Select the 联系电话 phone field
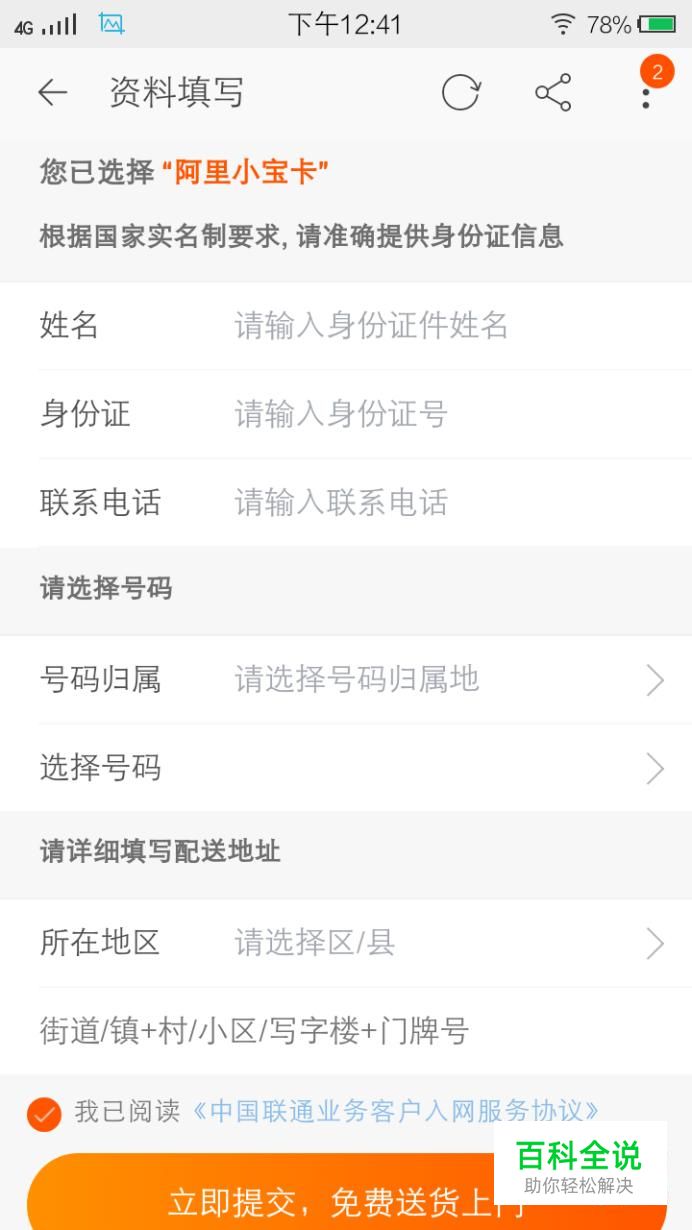Screen dimensions: 692x1230 pos(346,502)
